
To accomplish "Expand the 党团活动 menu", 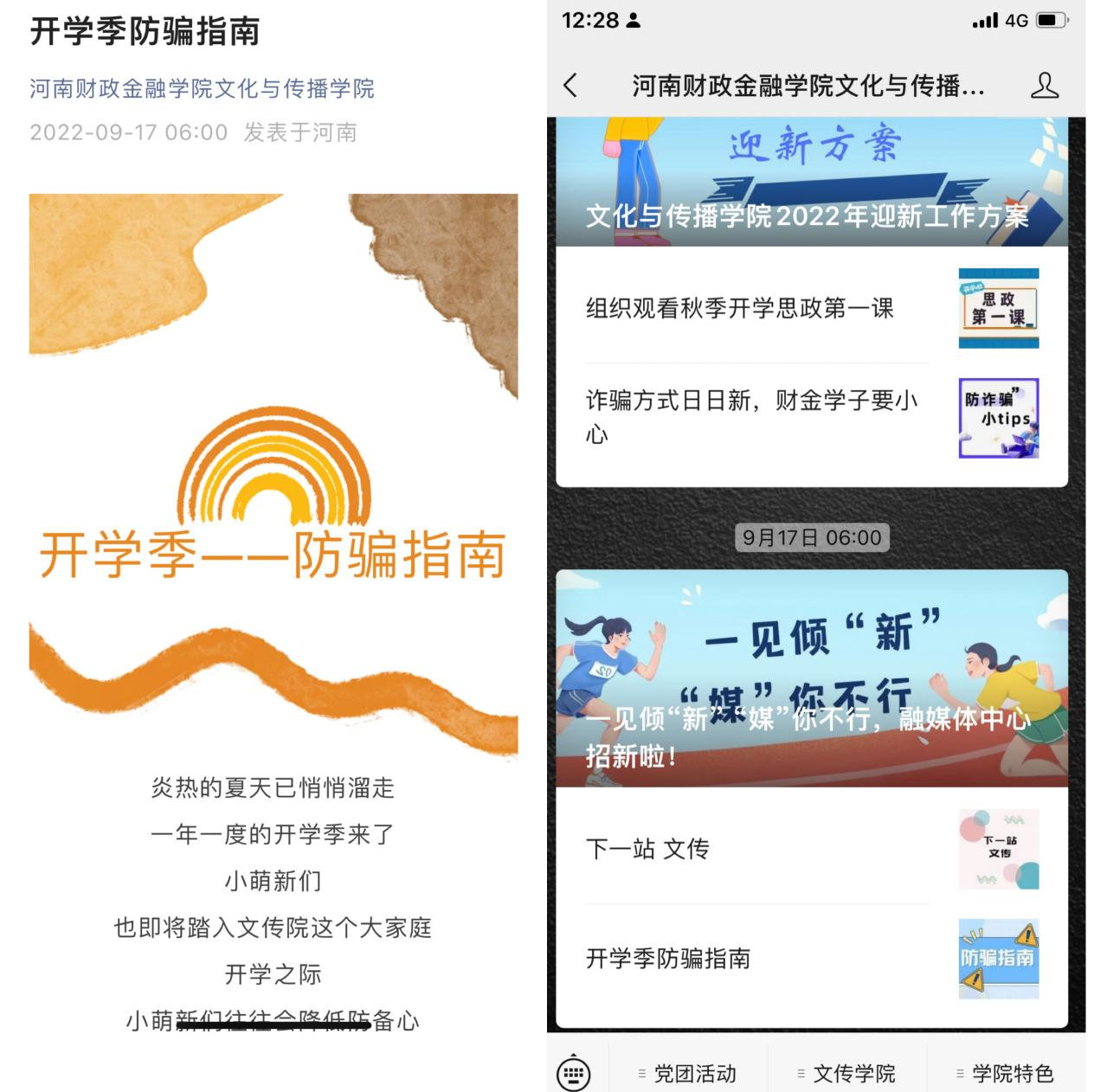I will click(688, 1074).
